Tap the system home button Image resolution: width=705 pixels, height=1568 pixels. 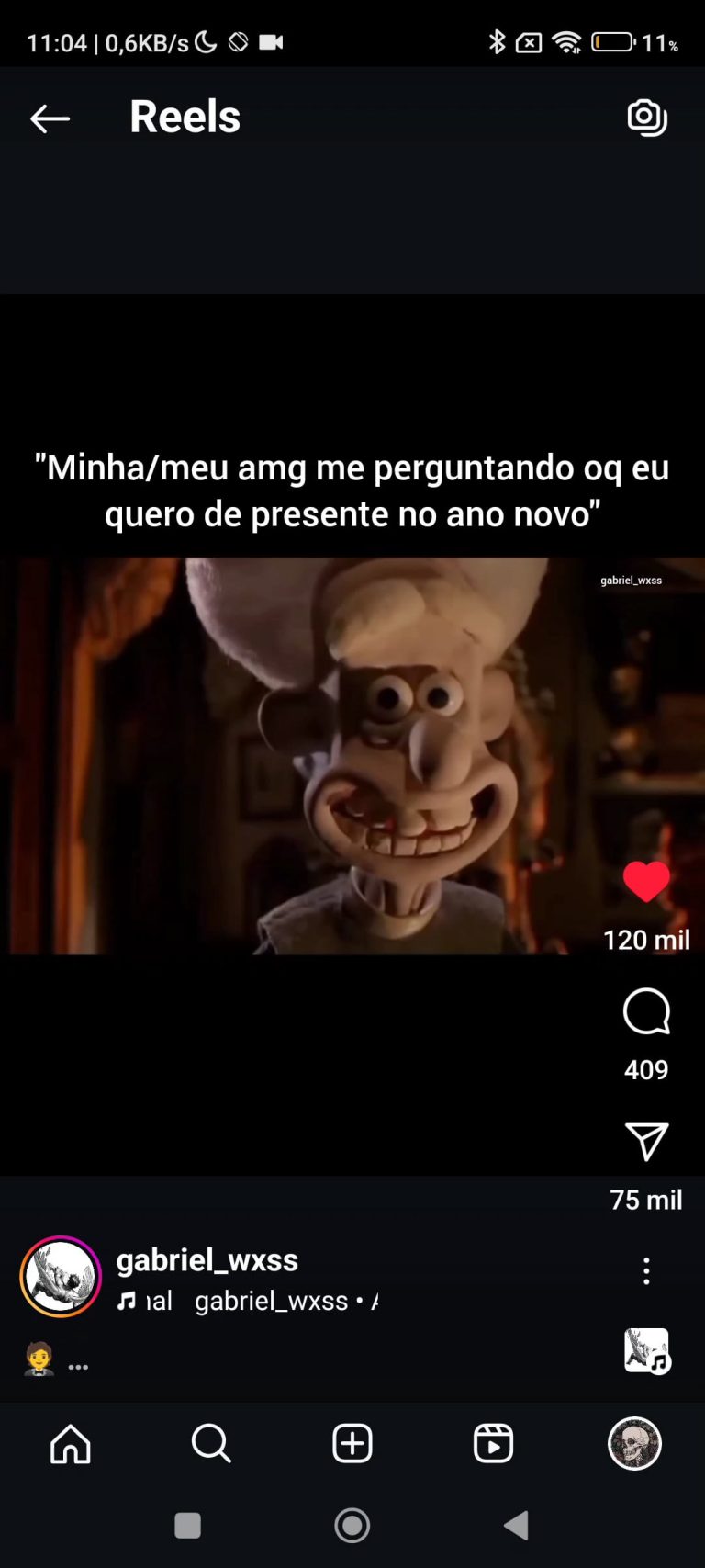(352, 1526)
